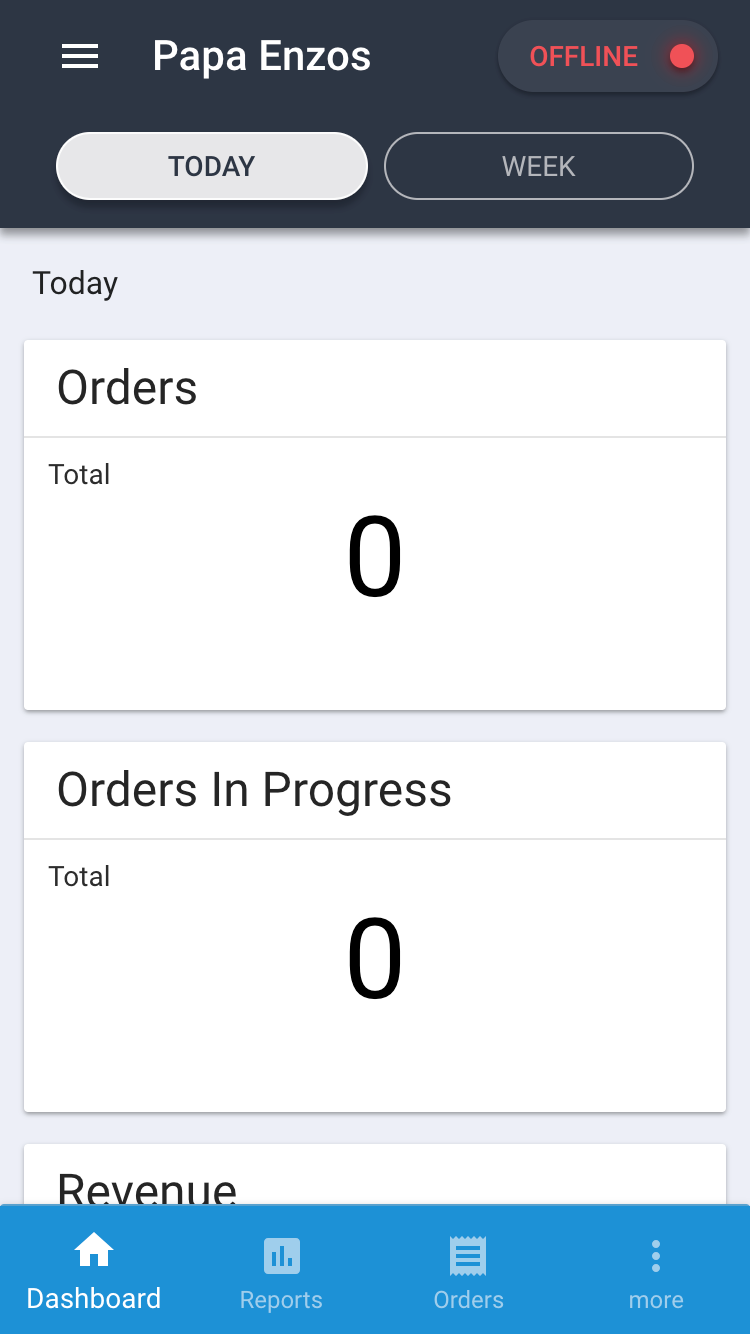
Task: Open the Orders receipt icon
Action: click(x=468, y=1255)
